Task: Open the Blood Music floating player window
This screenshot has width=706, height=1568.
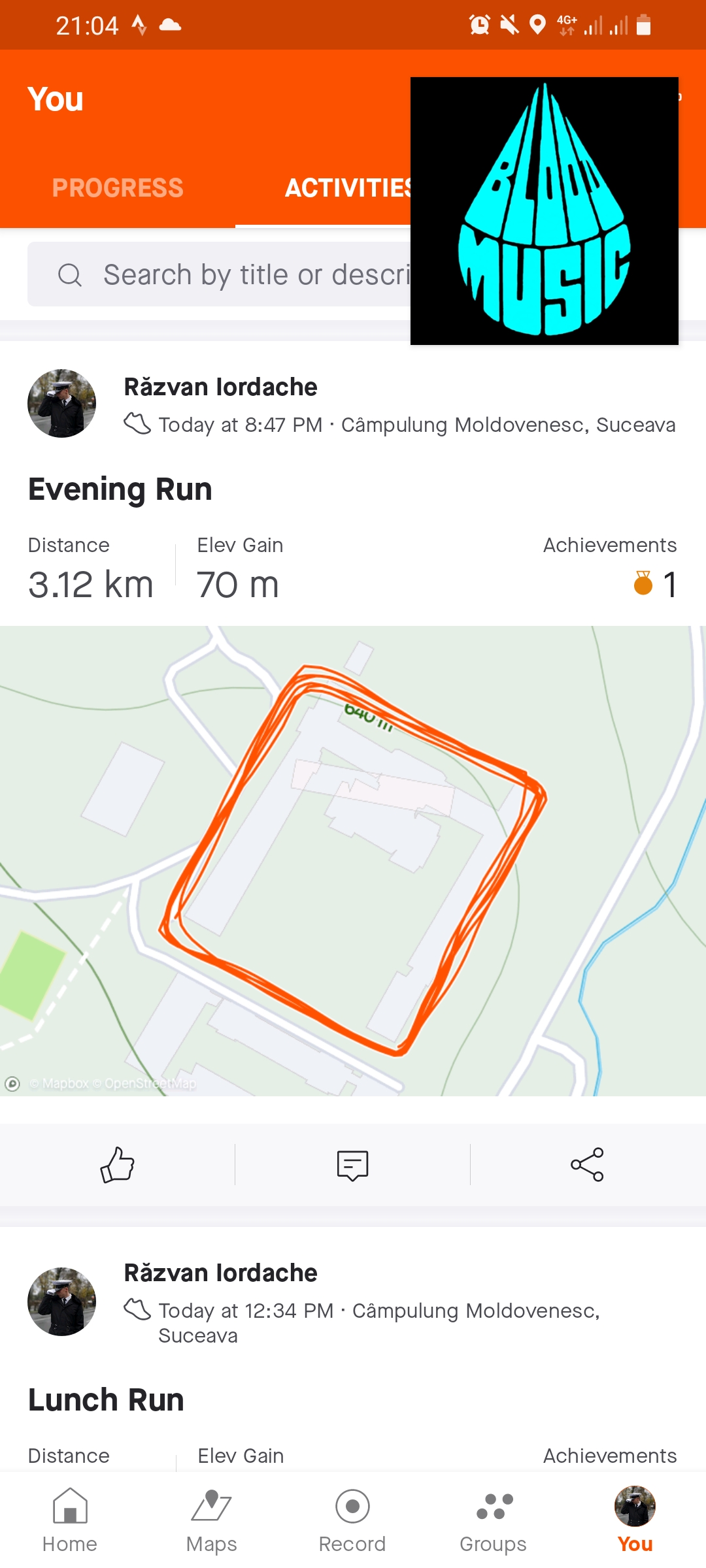Action: 544,211
